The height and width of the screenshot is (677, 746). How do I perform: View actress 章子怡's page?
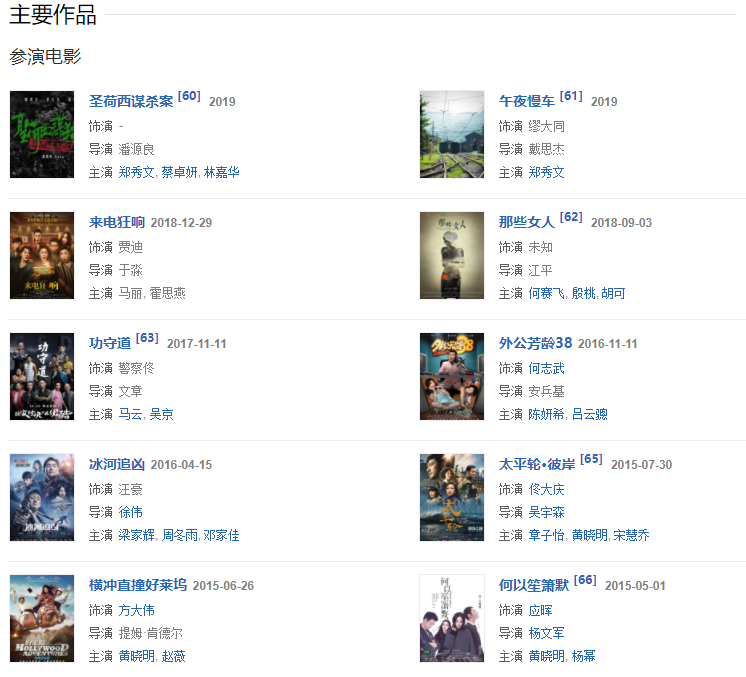pos(546,535)
